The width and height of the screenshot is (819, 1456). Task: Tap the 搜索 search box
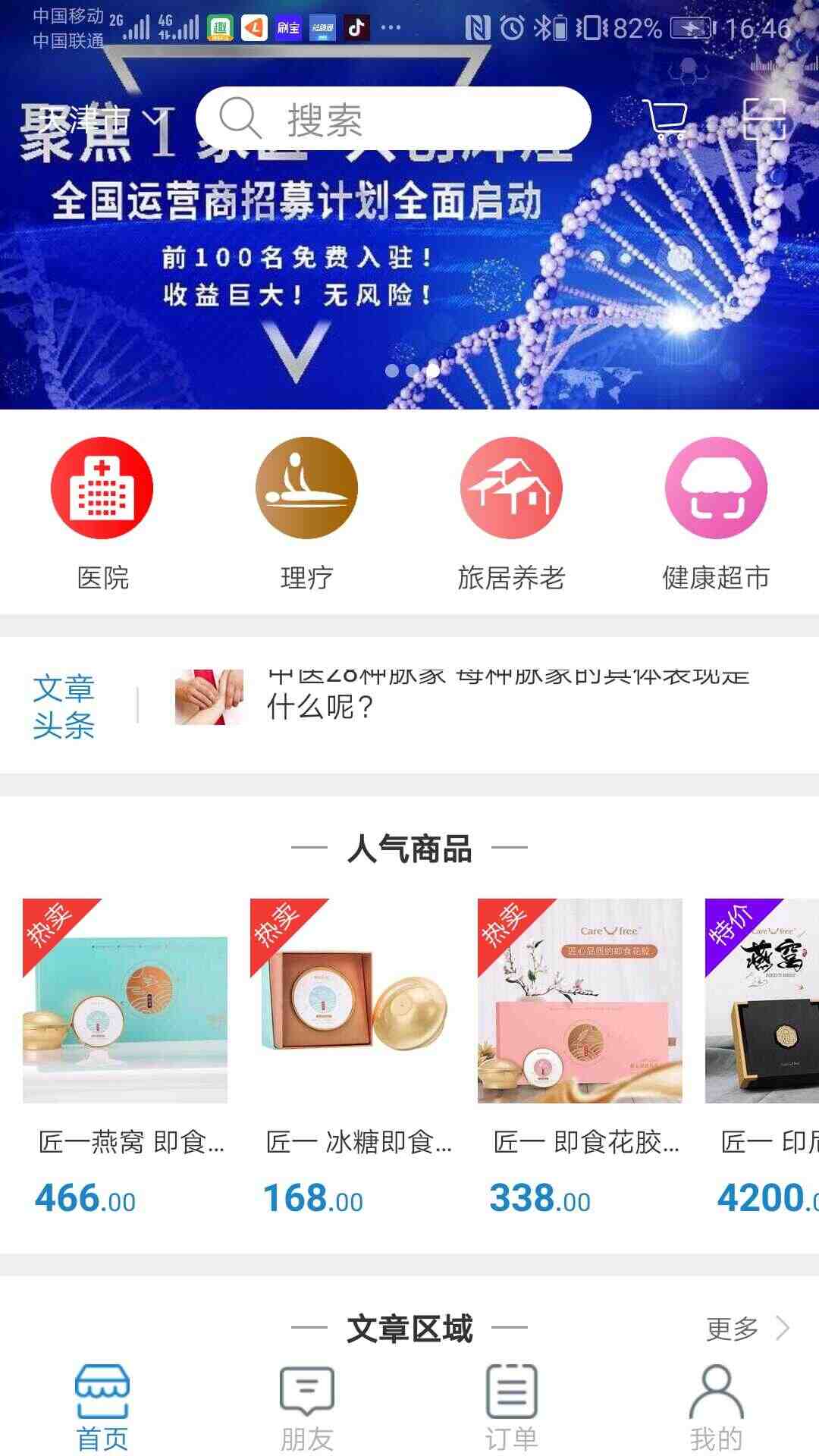point(393,118)
